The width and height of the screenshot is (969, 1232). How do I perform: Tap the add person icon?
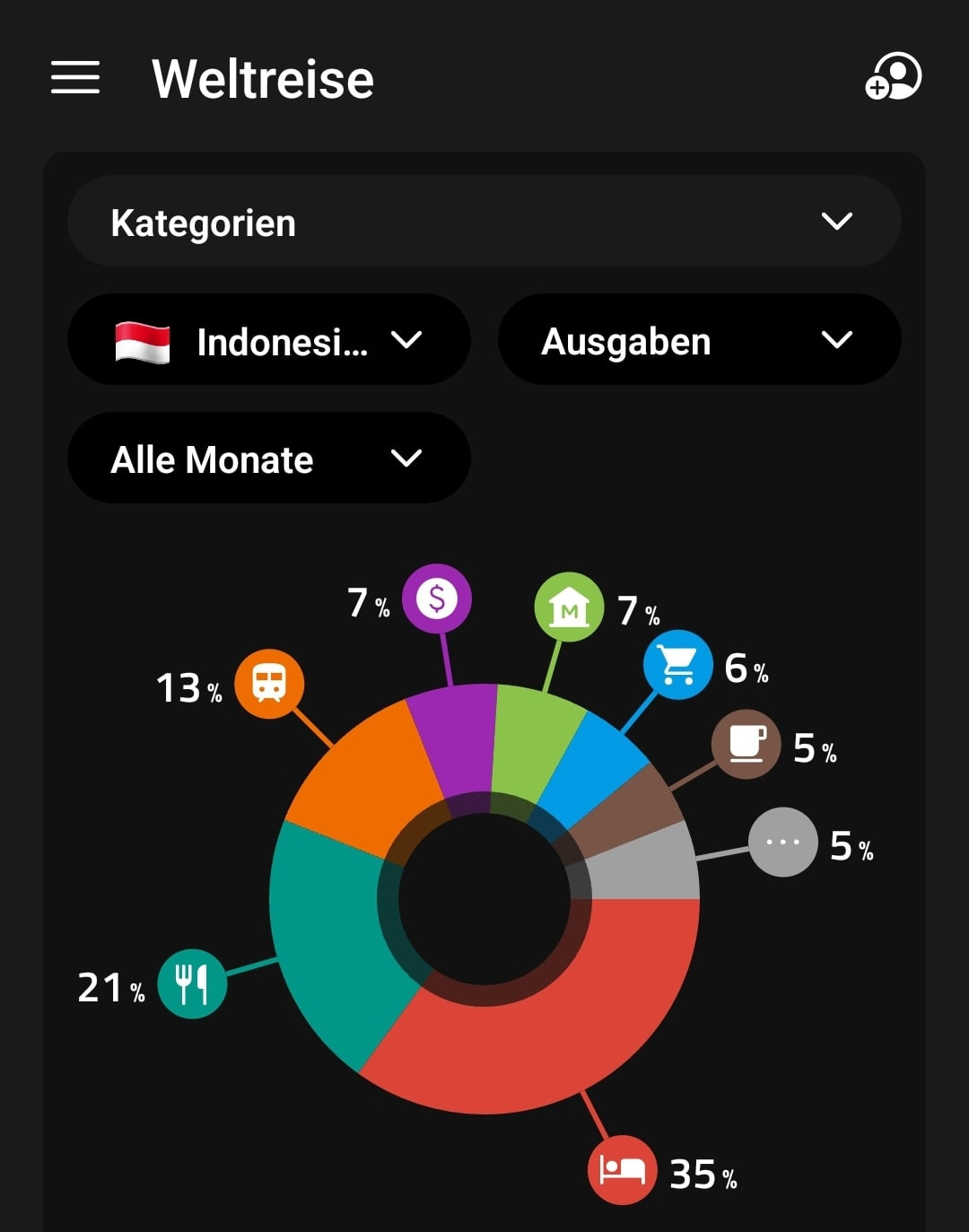pos(893,76)
